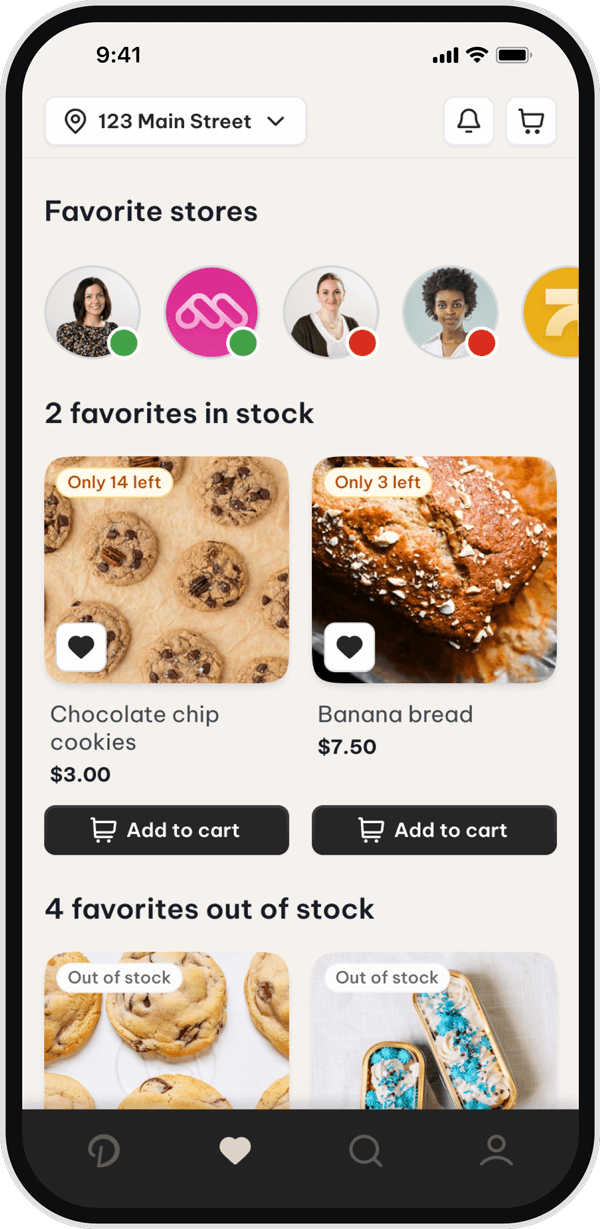The height and width of the screenshot is (1229, 600).
Task: Open the notifications bell
Action: 468,122
